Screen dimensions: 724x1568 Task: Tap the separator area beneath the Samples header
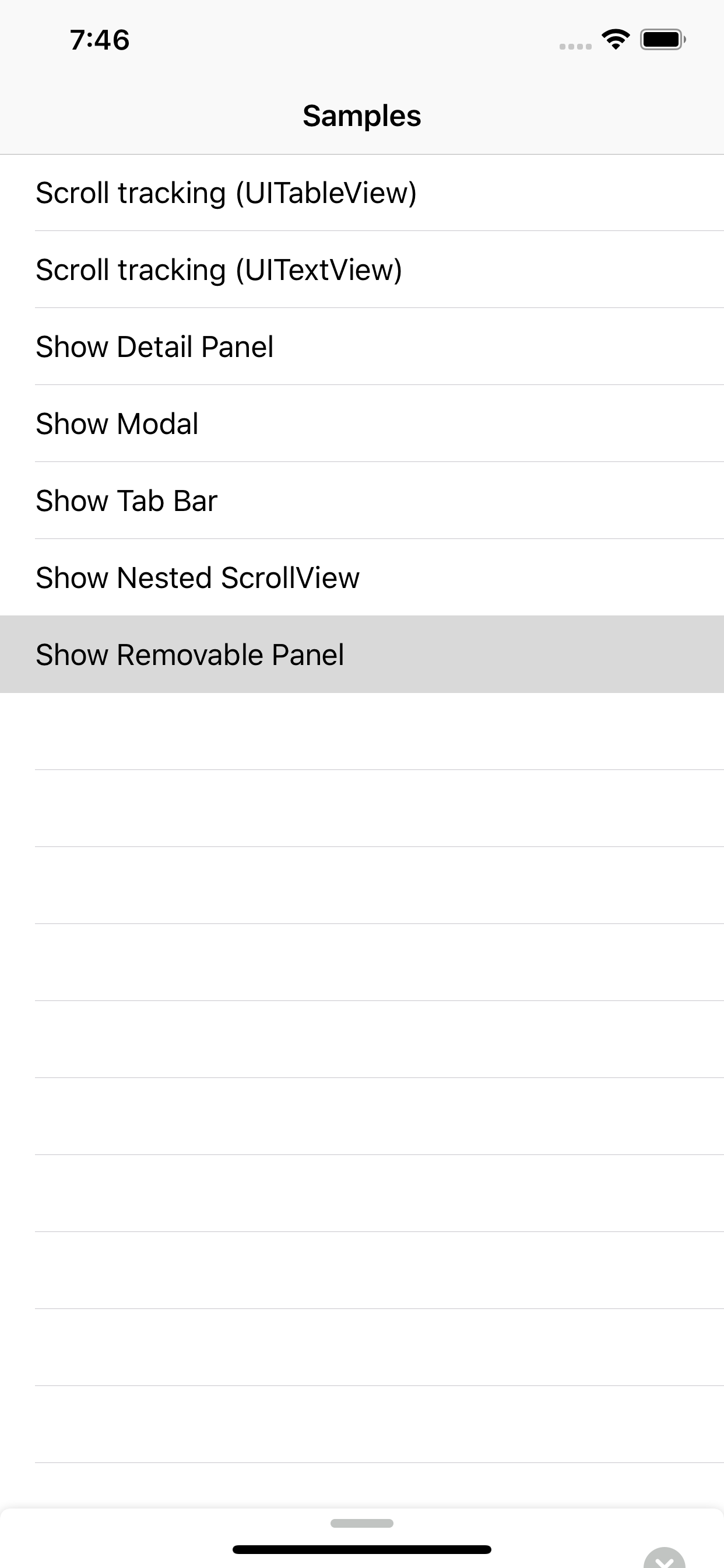tap(362, 153)
